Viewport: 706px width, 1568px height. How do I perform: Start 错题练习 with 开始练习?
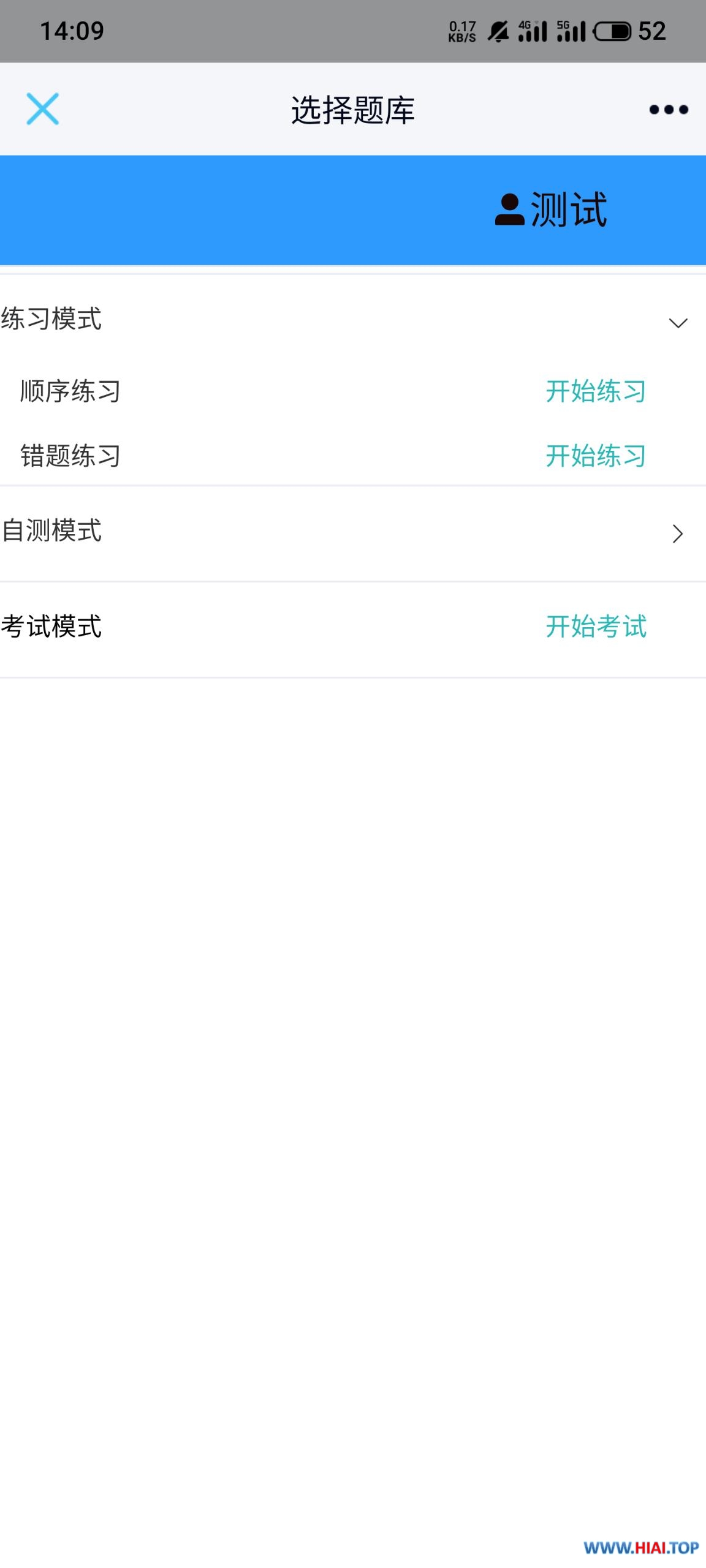coord(596,456)
